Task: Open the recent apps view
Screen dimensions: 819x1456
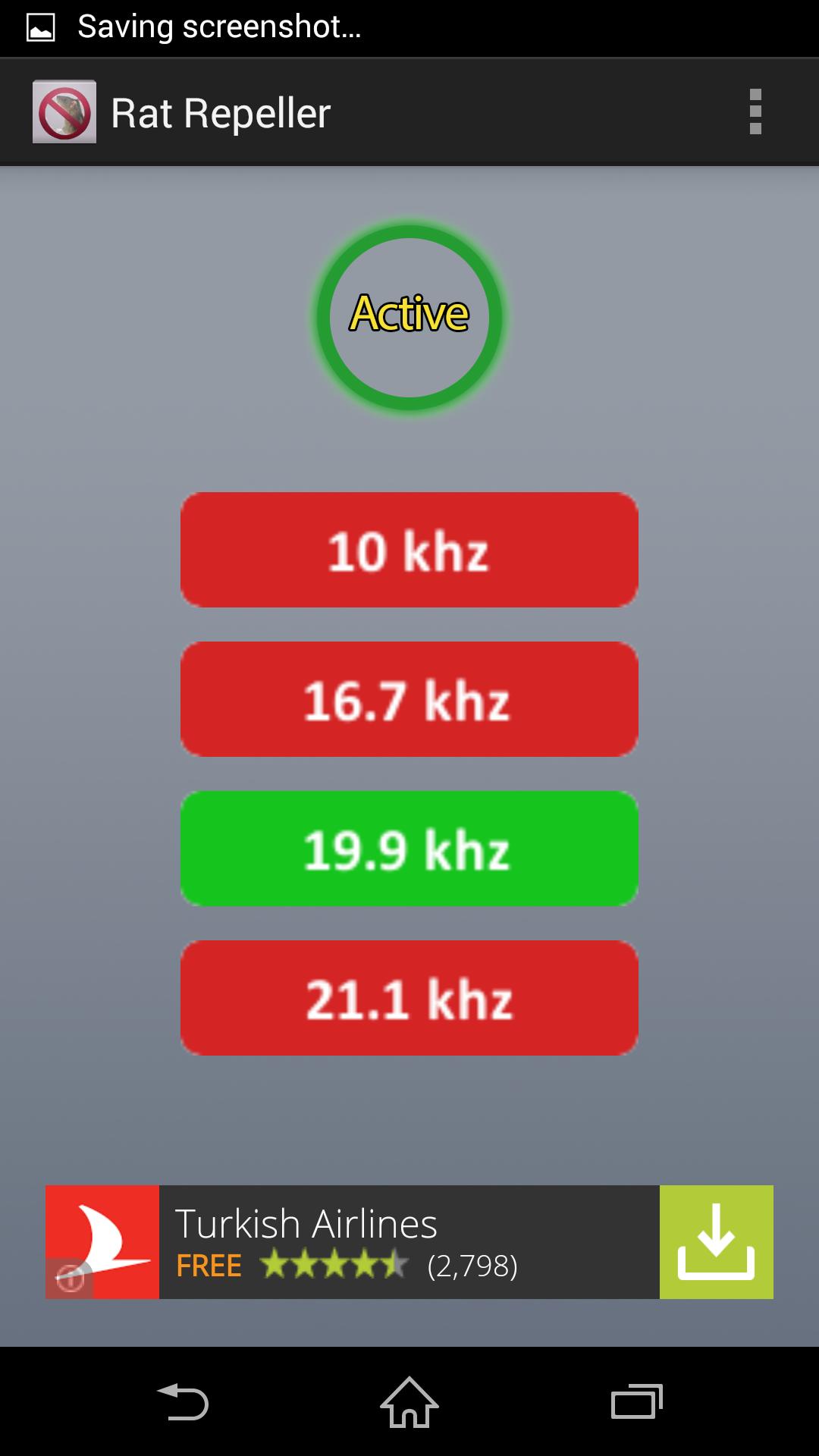Action: click(636, 1401)
